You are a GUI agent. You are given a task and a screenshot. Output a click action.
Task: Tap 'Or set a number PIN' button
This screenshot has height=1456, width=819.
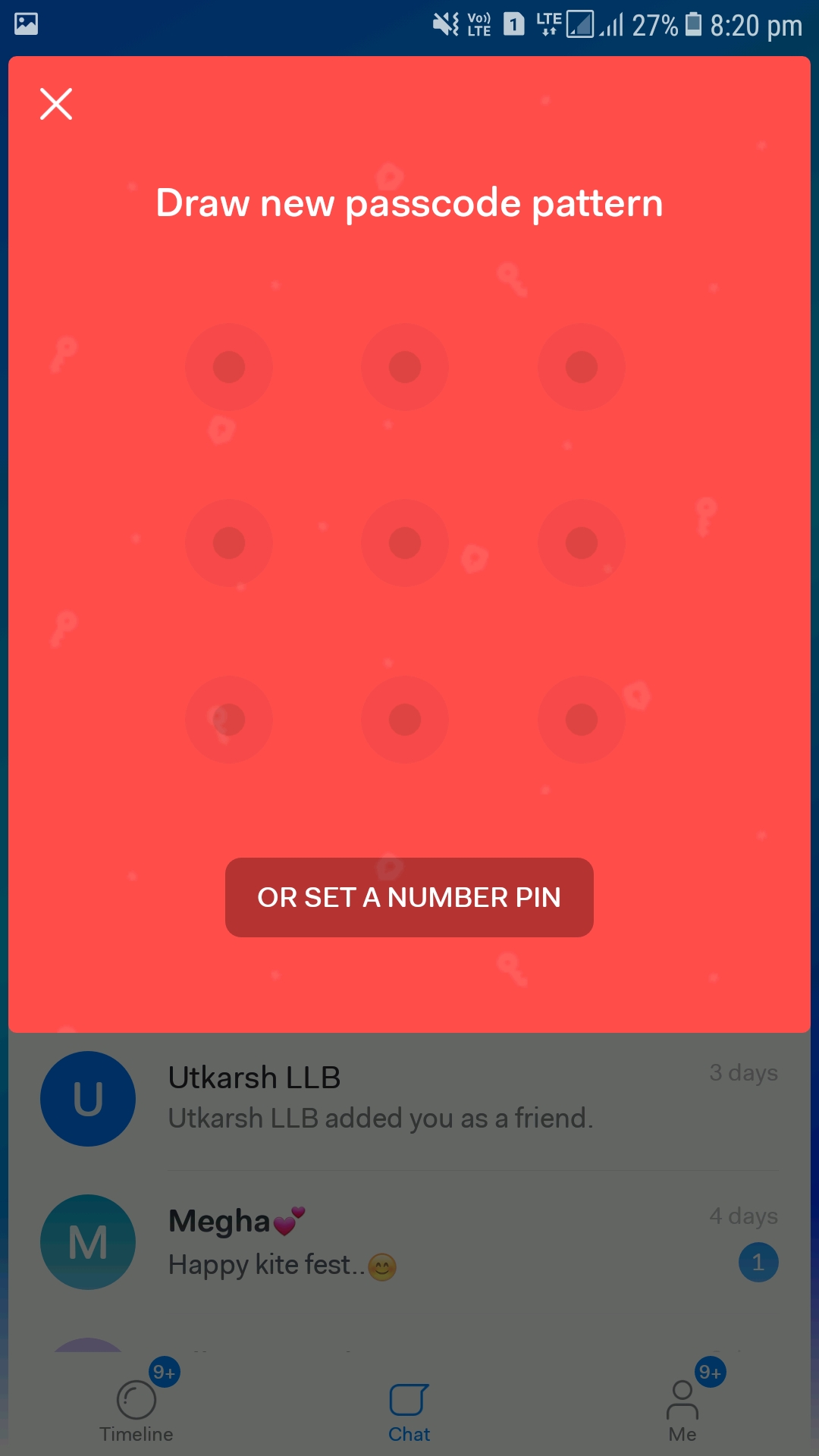pos(409,897)
